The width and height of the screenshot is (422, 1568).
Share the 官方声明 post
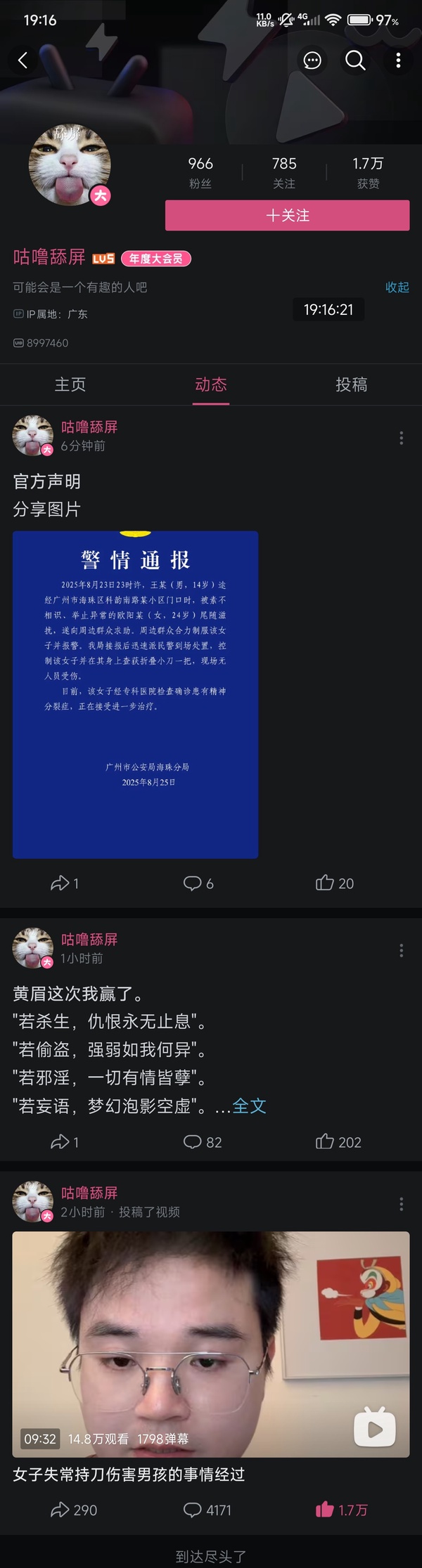coord(64,883)
